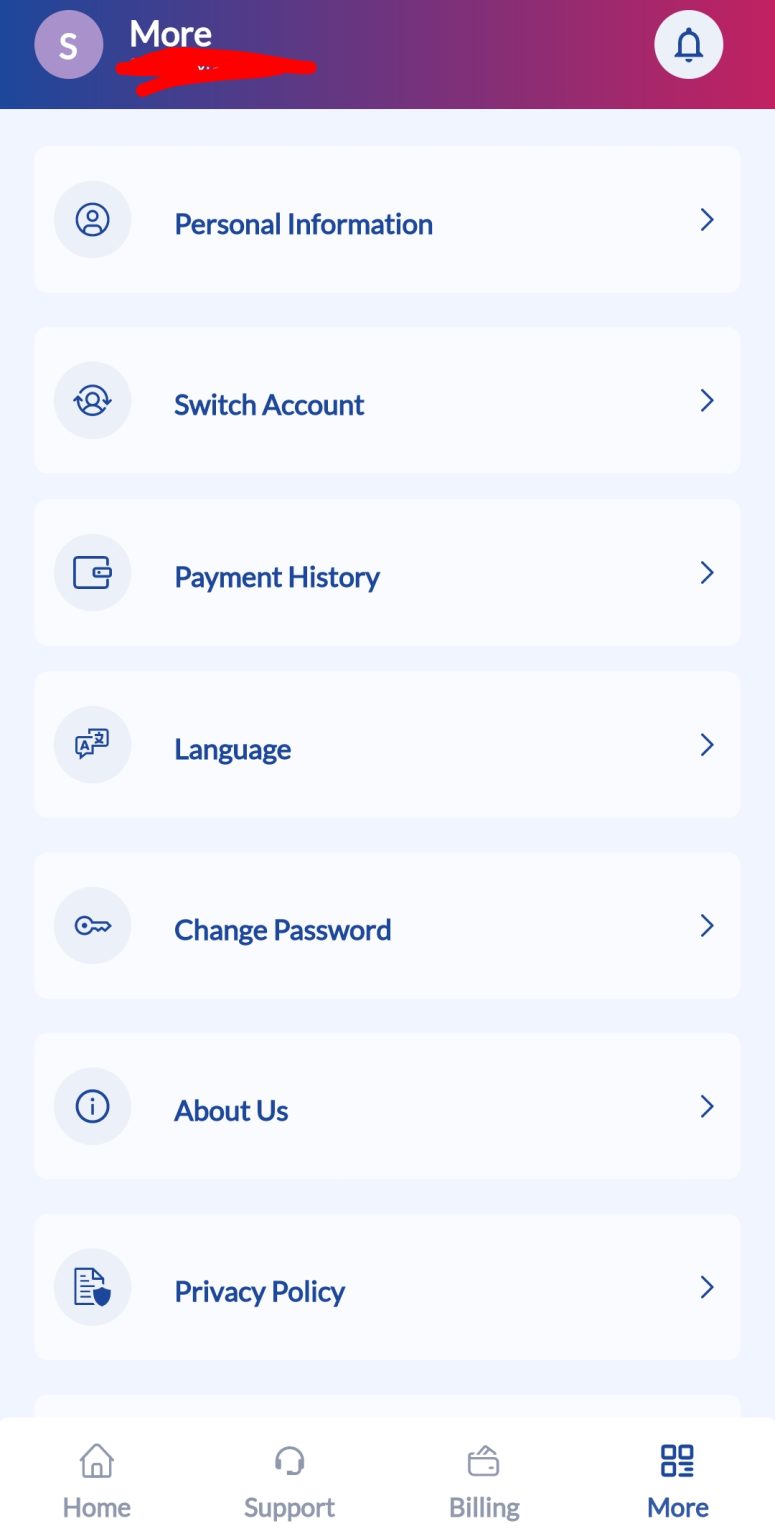Click the Privacy Policy document icon

pyautogui.click(x=92, y=1287)
